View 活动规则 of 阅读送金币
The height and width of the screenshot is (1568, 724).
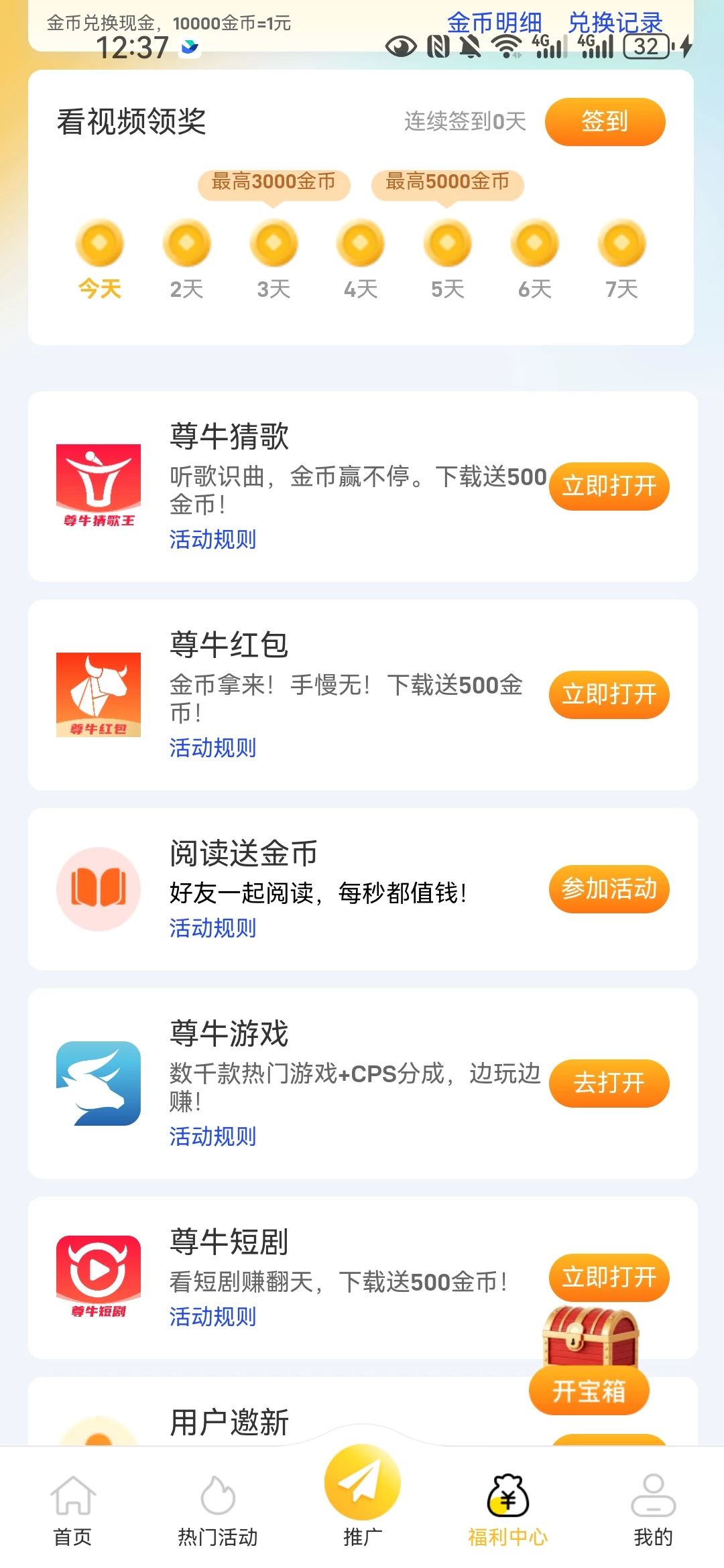[213, 928]
